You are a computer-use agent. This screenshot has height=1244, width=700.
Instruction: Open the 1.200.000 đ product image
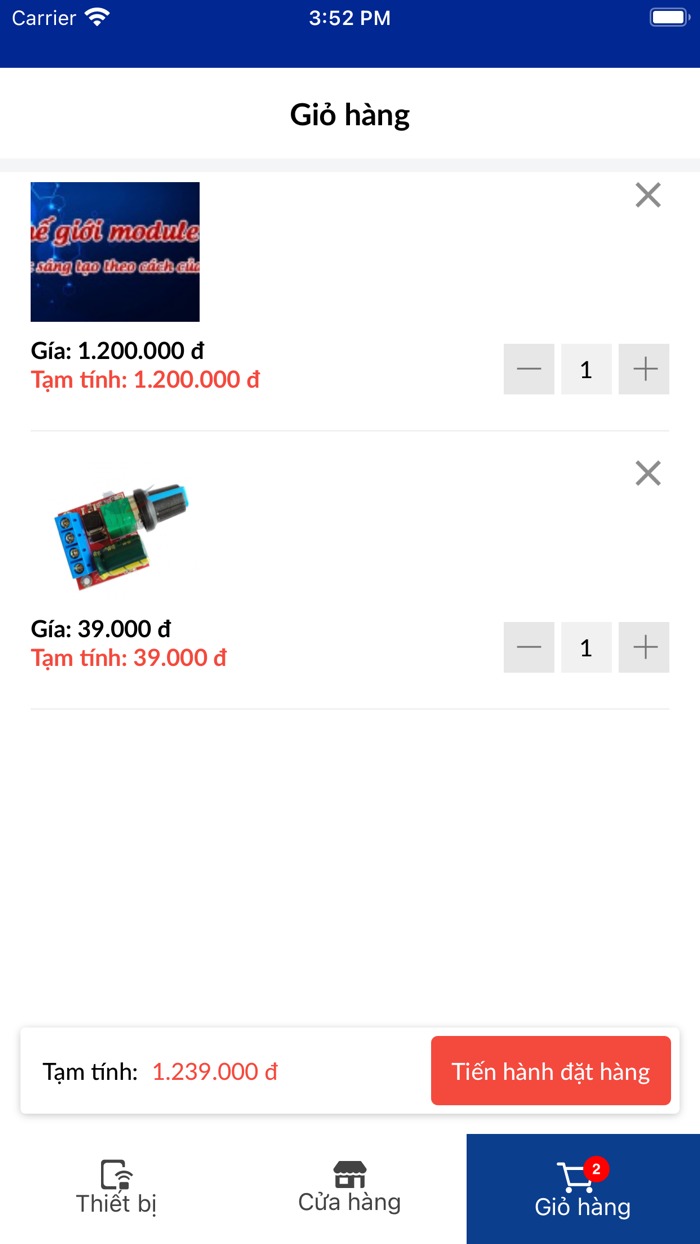click(115, 252)
